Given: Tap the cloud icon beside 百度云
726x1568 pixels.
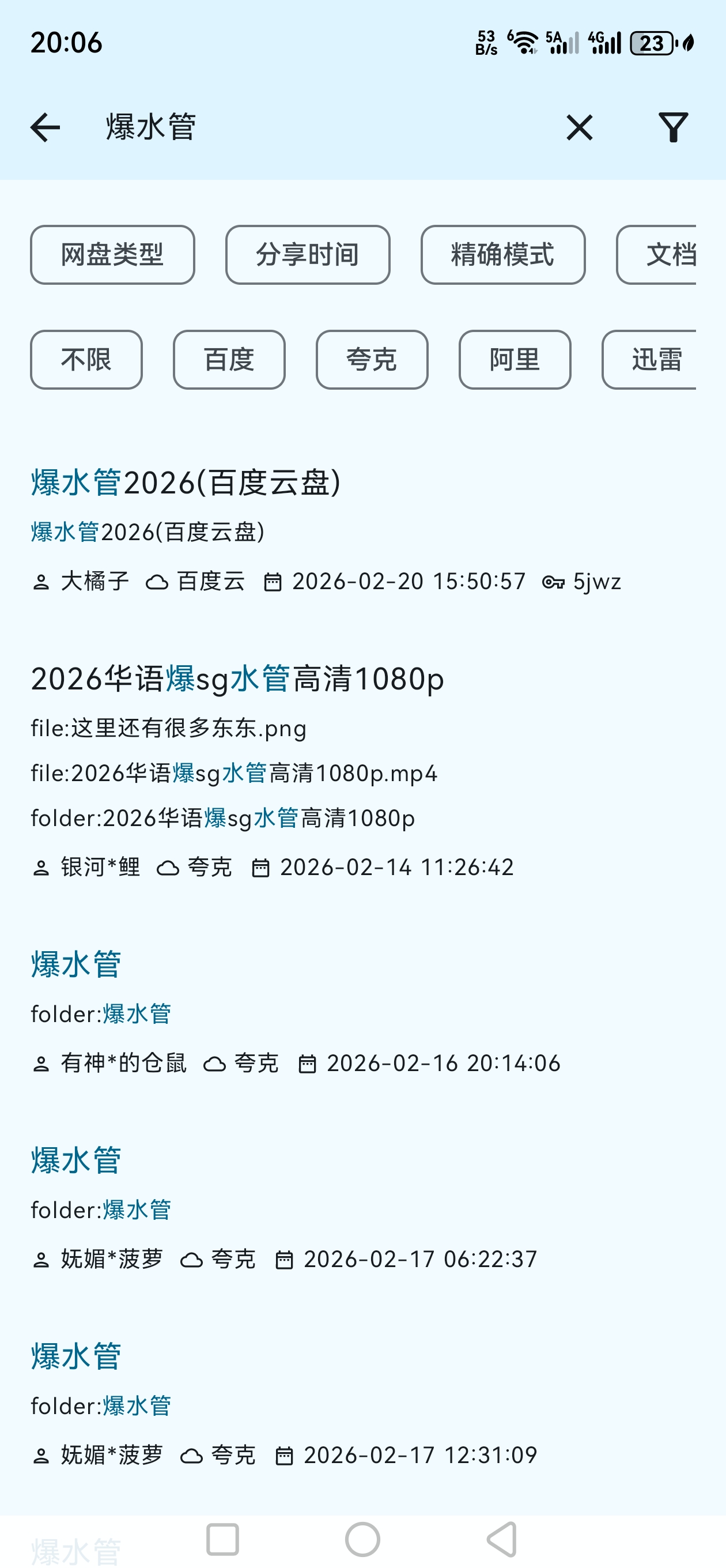Looking at the screenshot, I should pos(159,581).
